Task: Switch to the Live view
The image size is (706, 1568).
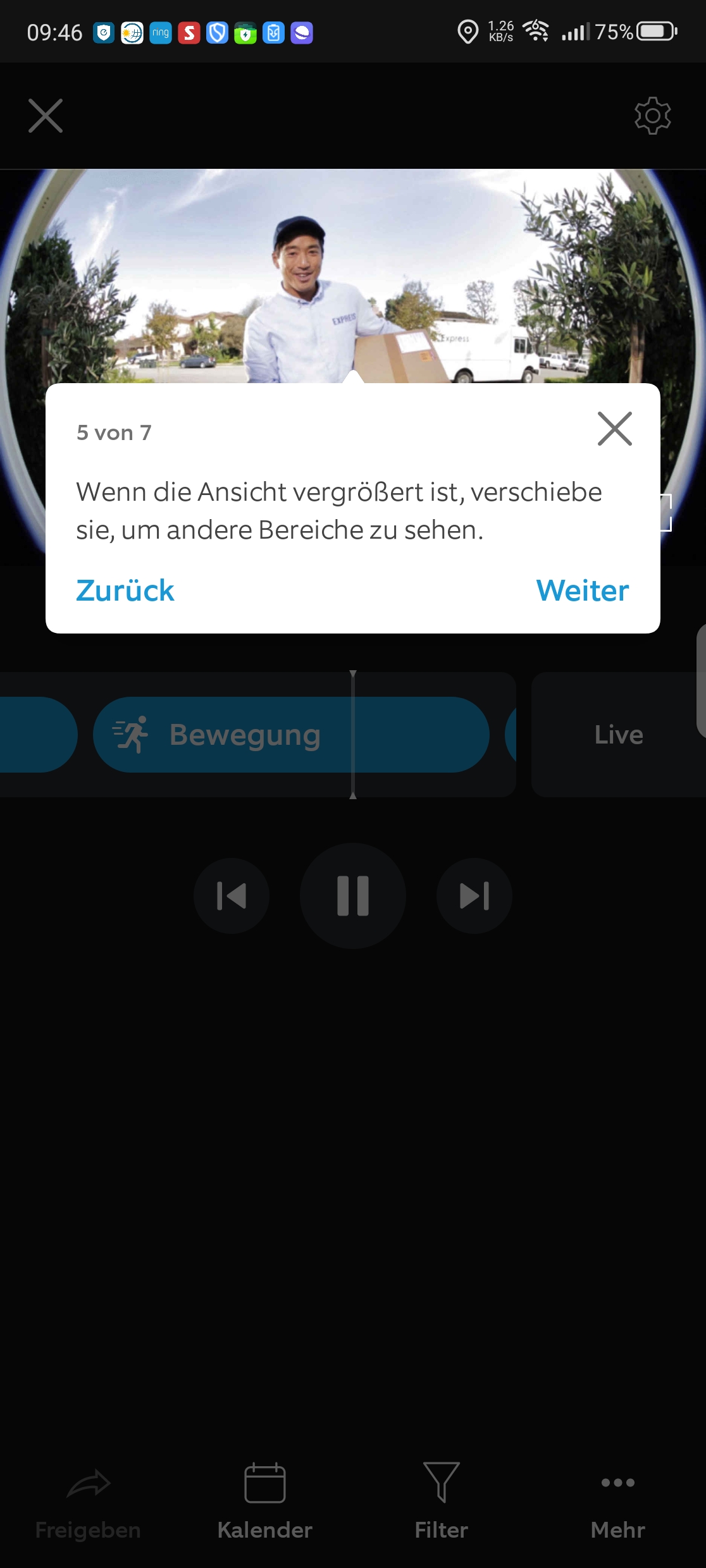Action: (618, 735)
